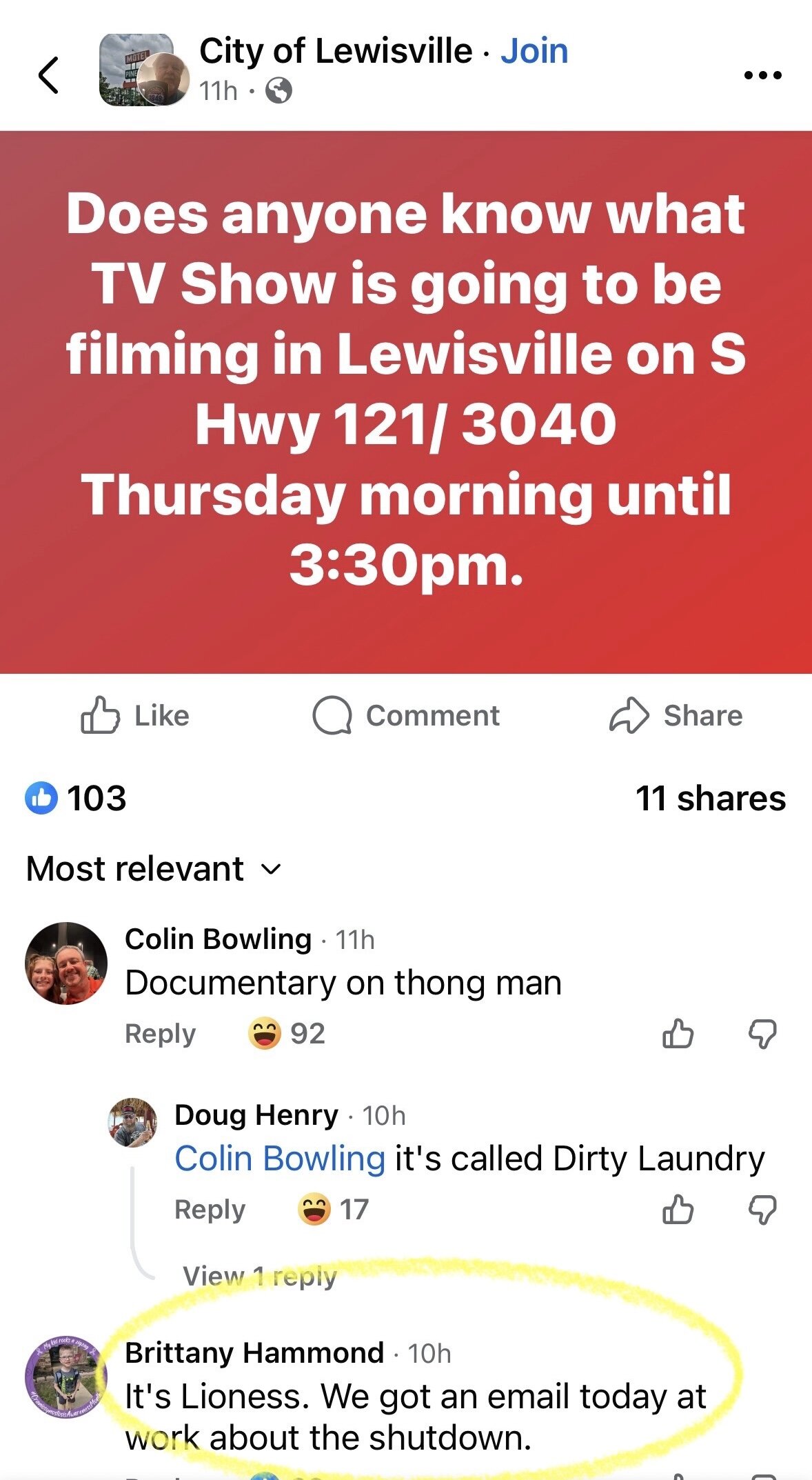Thumbs up Colin Bowling's comment

click(678, 1034)
